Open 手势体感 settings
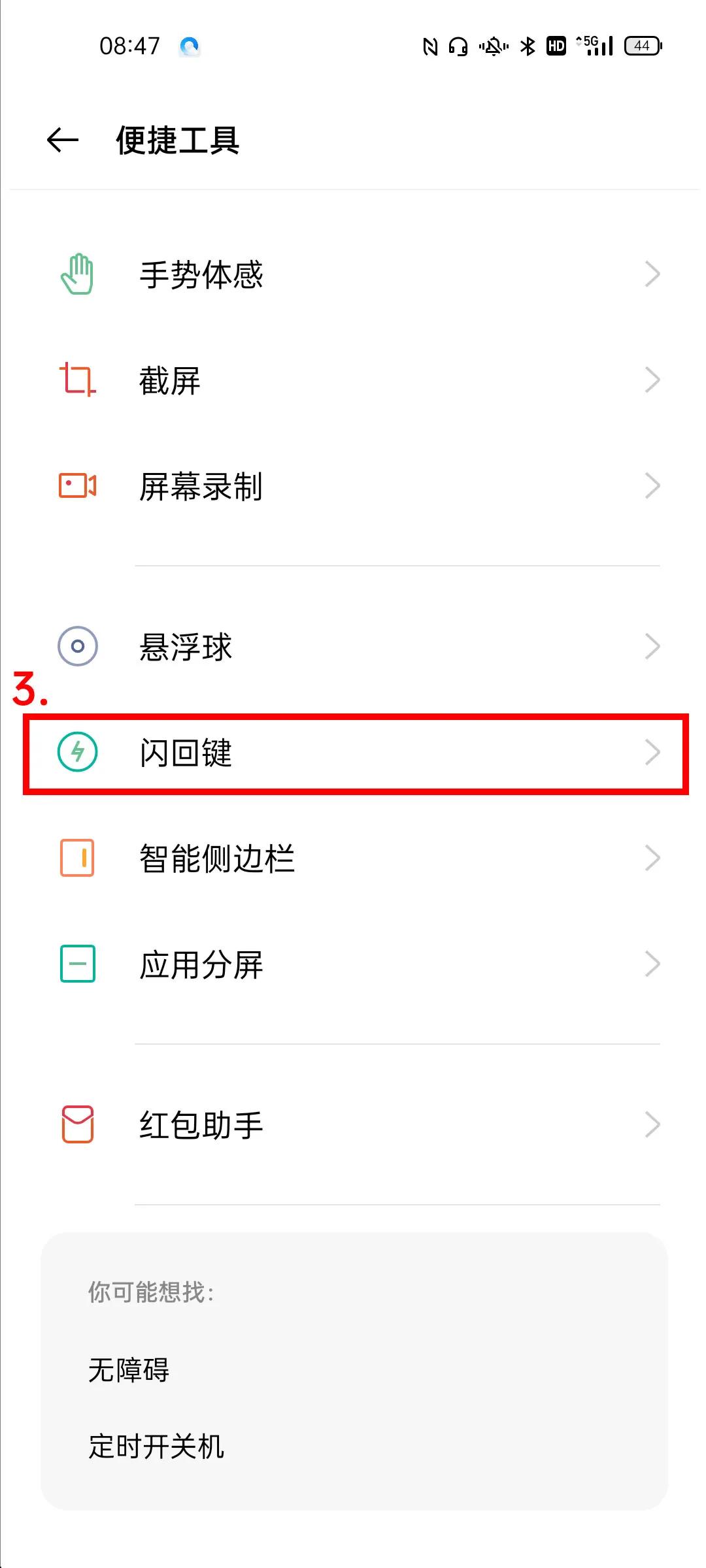706x1568 pixels. [353, 274]
